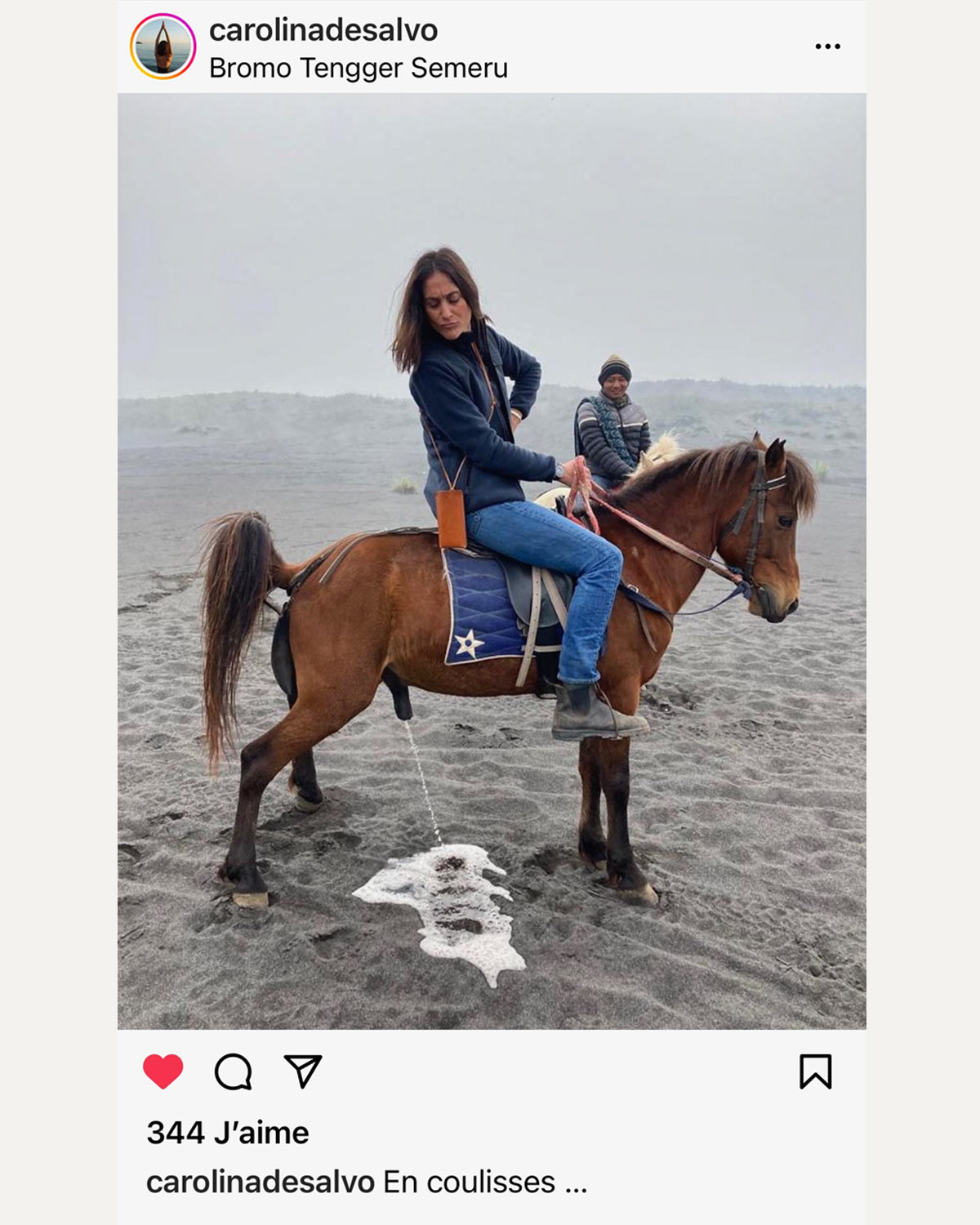Share the post via the paper plane icon

pyautogui.click(x=303, y=1071)
